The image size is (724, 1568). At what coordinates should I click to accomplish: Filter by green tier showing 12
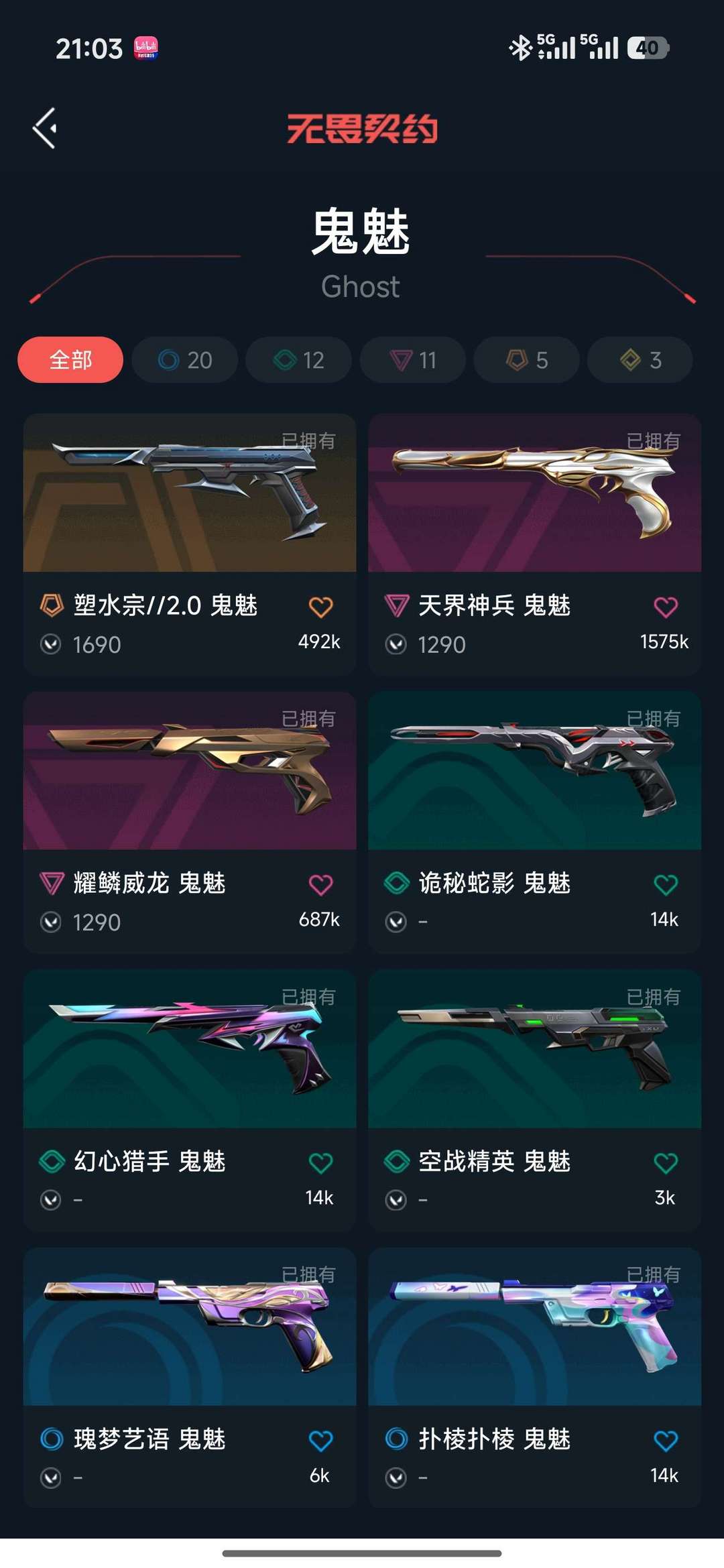(x=299, y=360)
